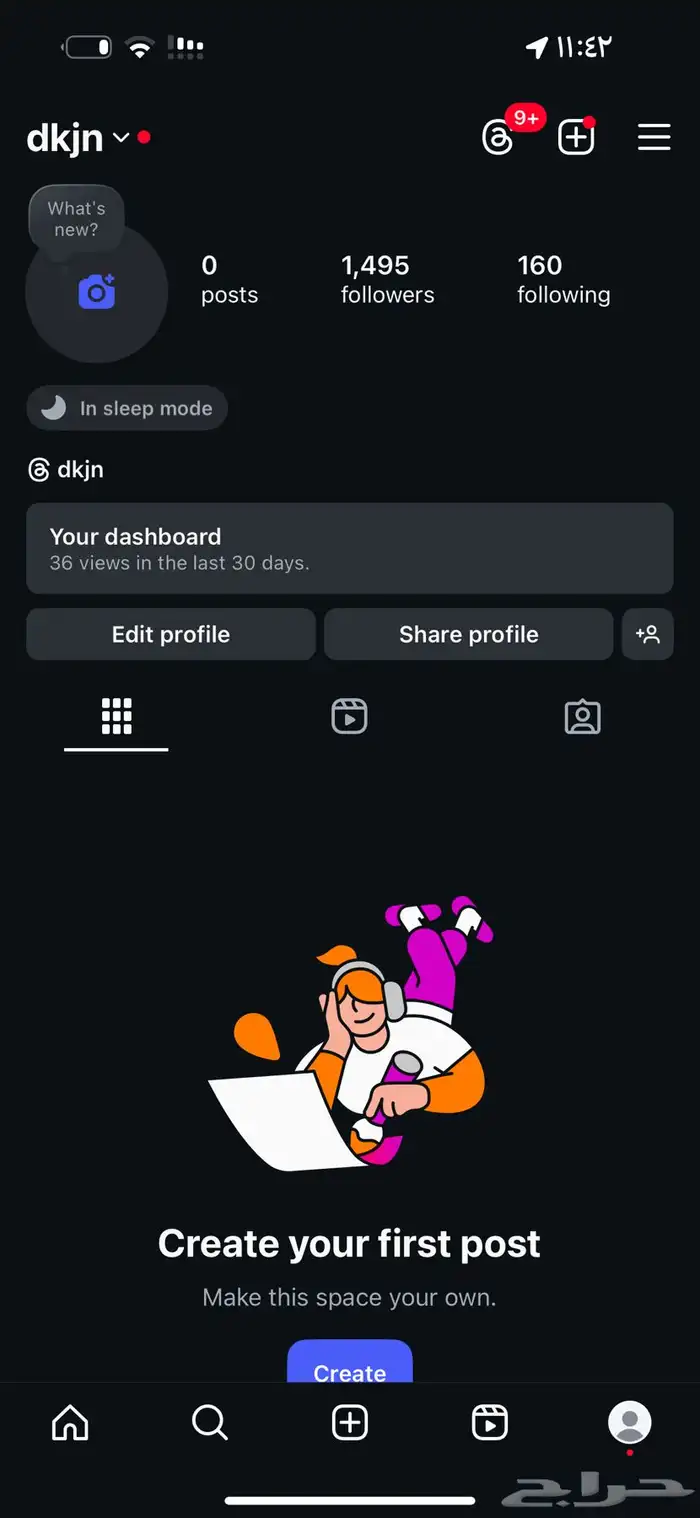The image size is (700, 1518).
Task: Go to the Home feed tab
Action: pyautogui.click(x=70, y=1422)
